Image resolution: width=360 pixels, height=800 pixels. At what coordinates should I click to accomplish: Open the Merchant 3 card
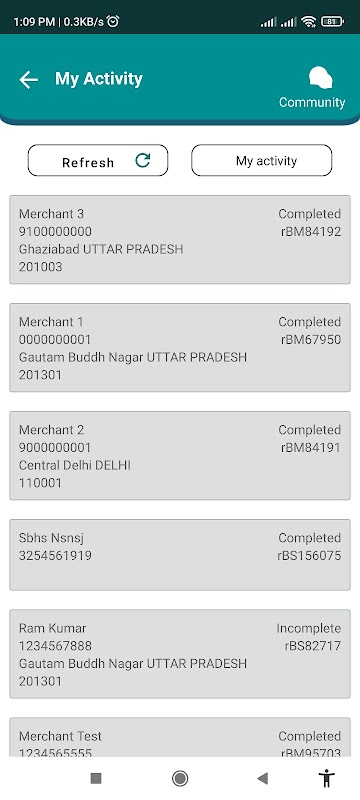coord(180,239)
